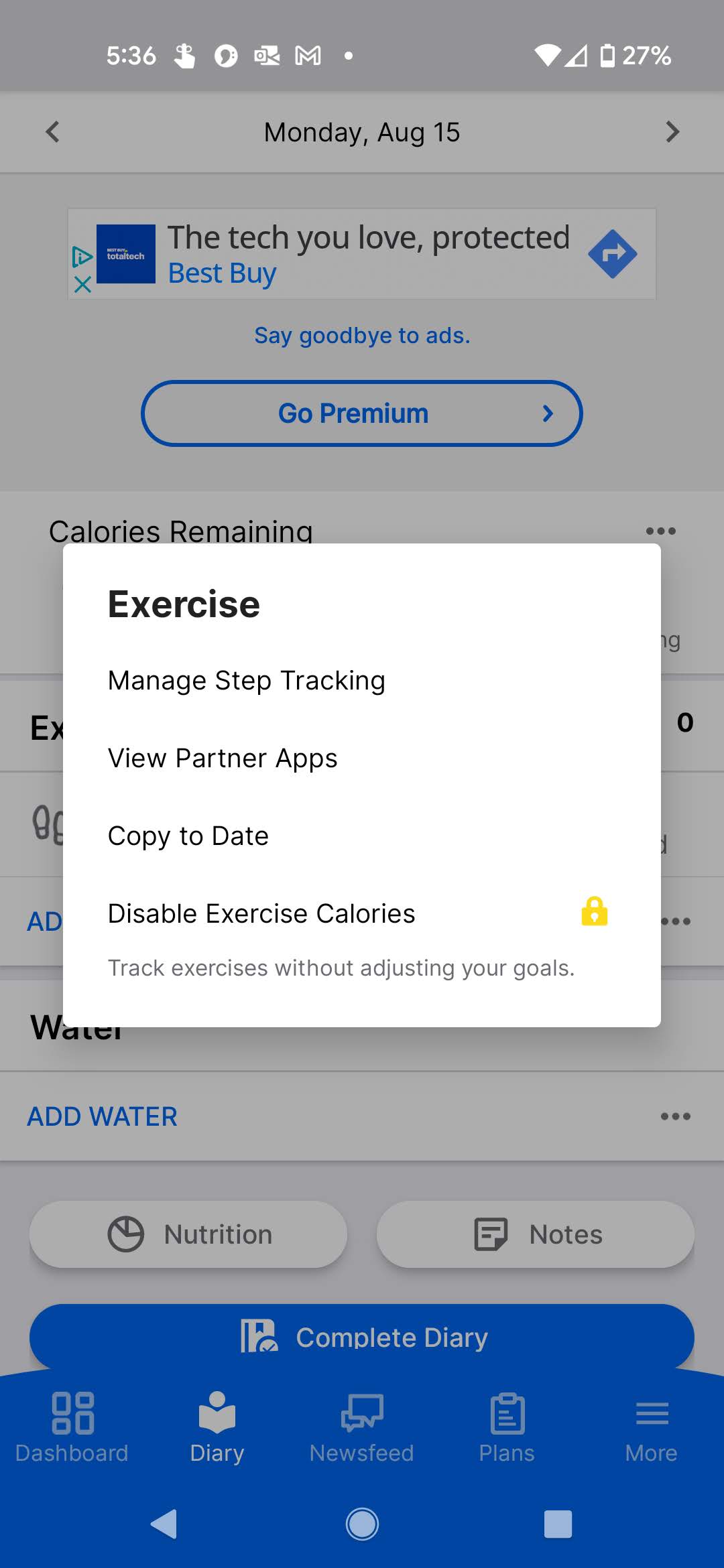Open Manage Step Tracking
Image resolution: width=724 pixels, height=1568 pixels.
[362, 680]
